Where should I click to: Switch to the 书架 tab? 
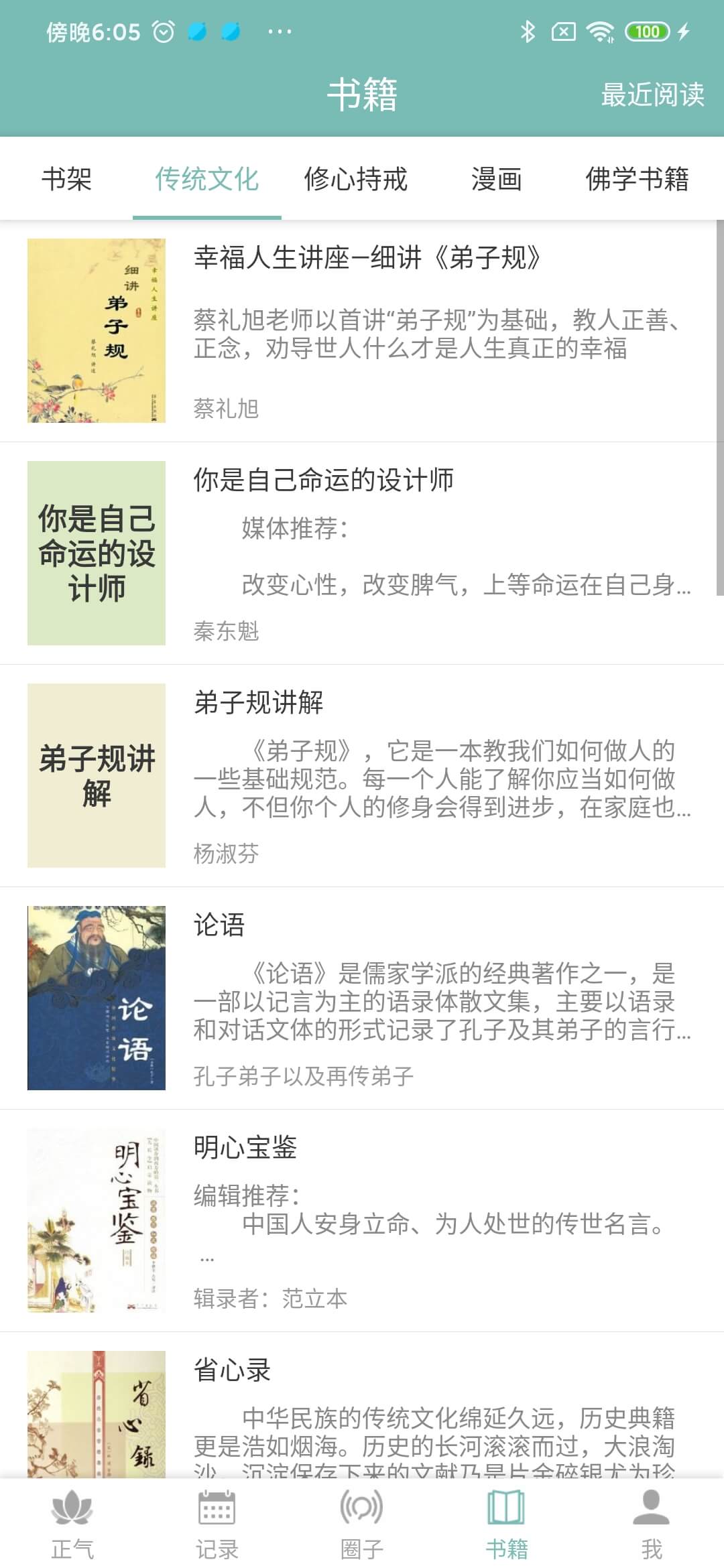[66, 179]
